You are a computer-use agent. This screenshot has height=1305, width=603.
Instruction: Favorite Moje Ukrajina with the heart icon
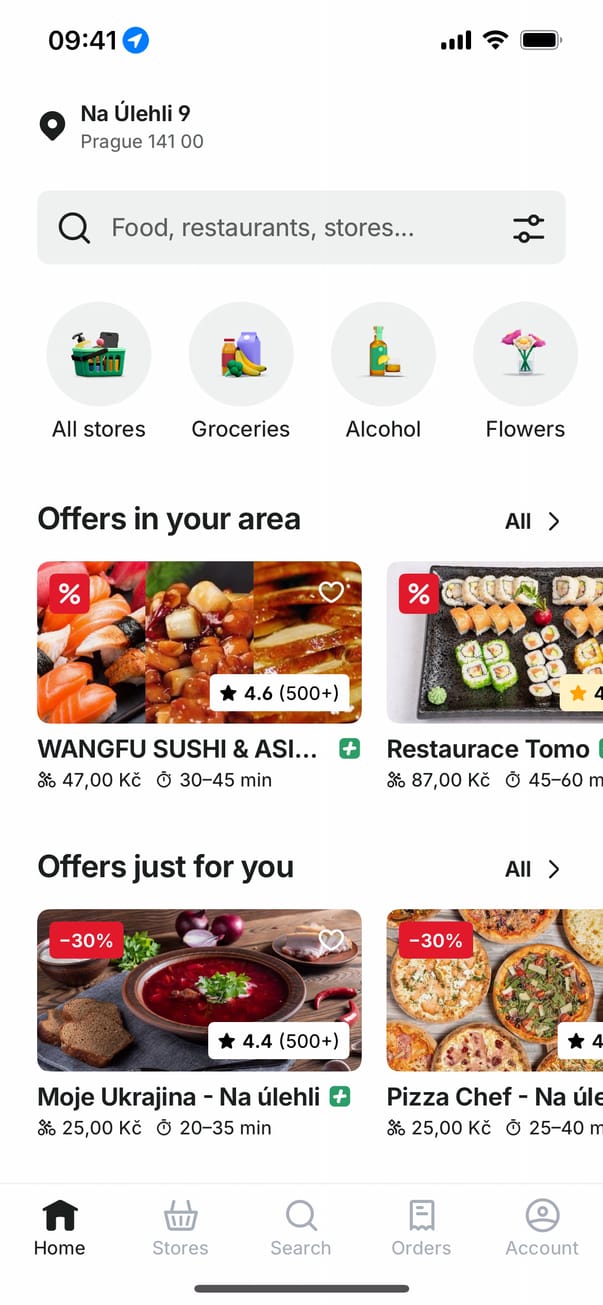click(331, 940)
